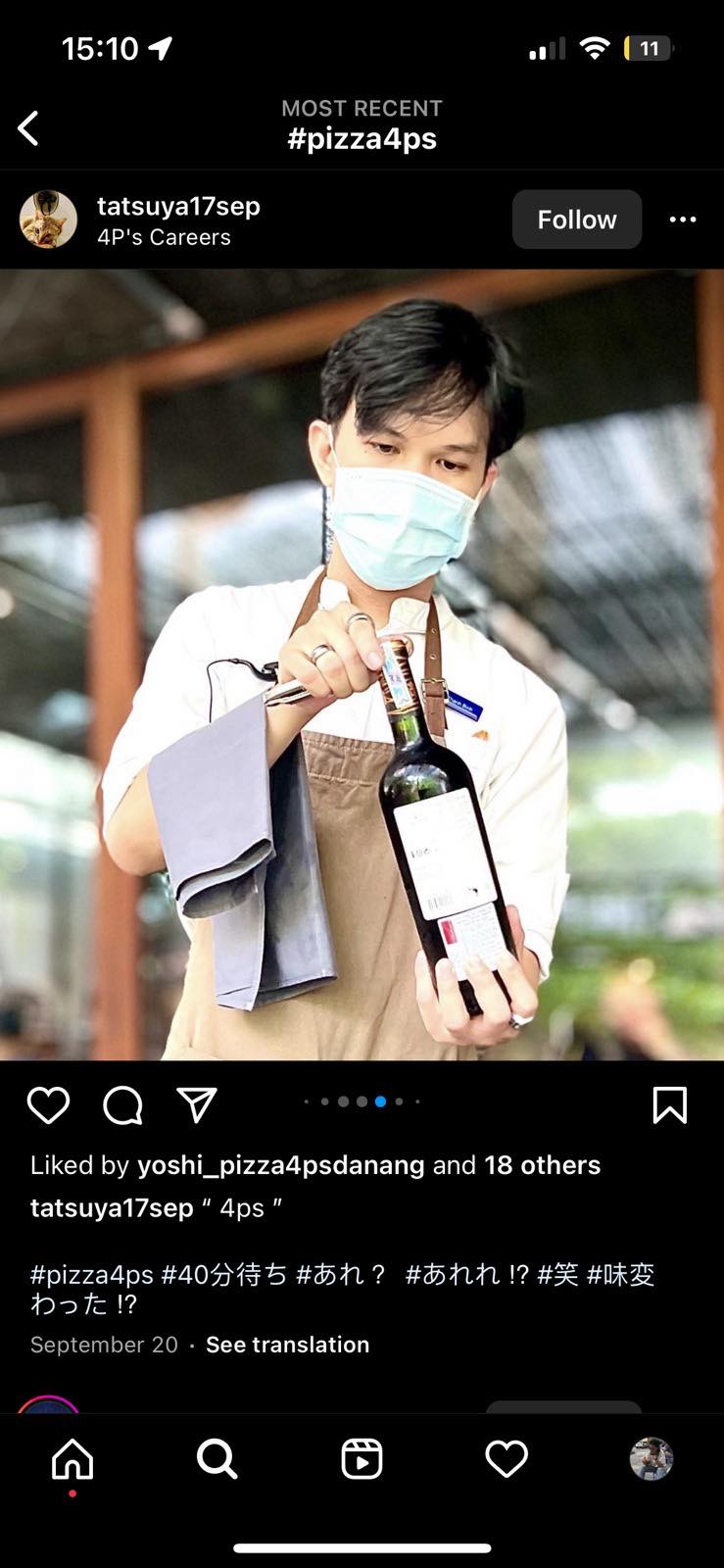The height and width of the screenshot is (1568, 724).
Task: Open your profile tab
Action: pos(652,1459)
